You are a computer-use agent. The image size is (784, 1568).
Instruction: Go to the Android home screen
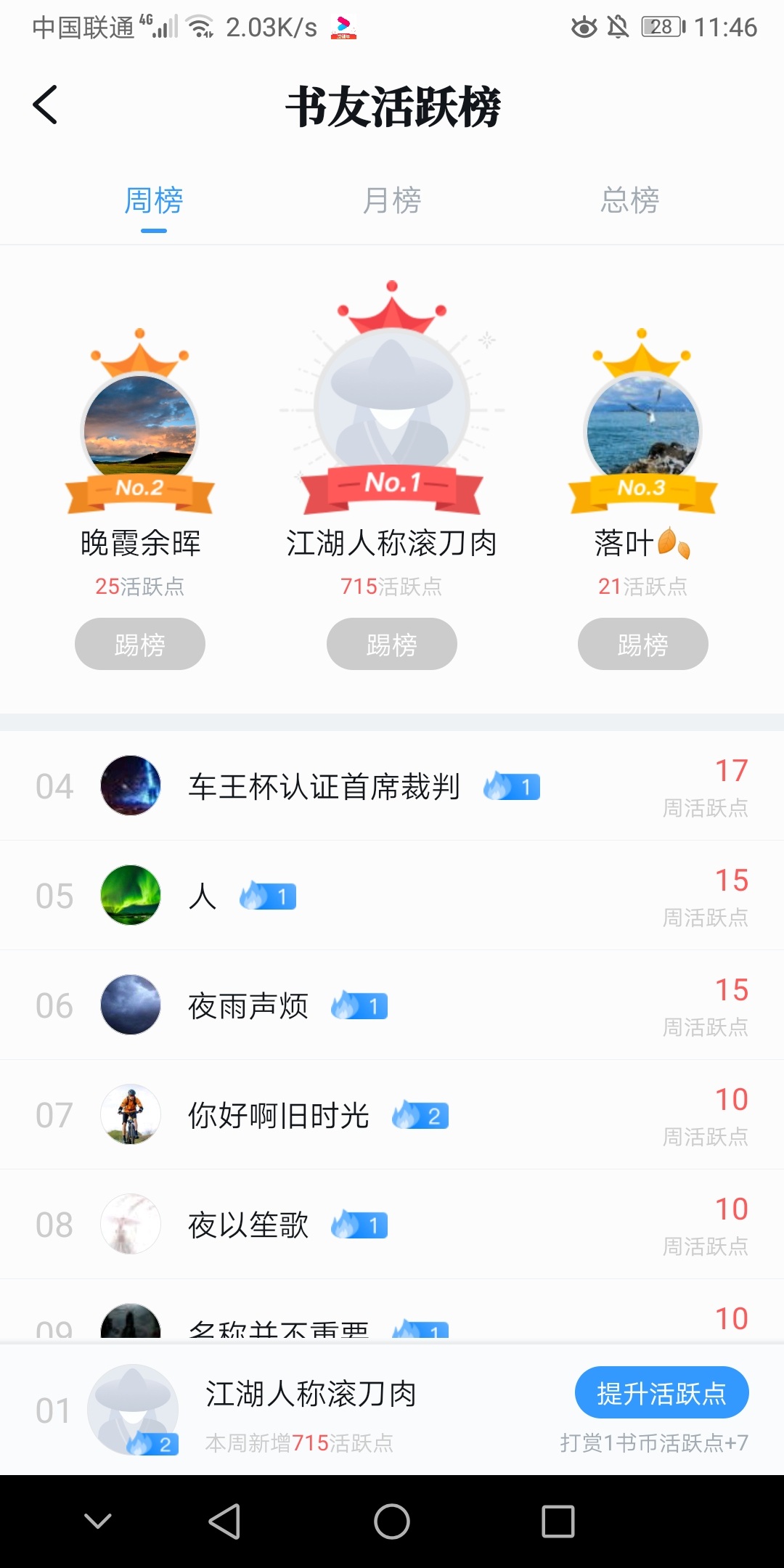392,1522
